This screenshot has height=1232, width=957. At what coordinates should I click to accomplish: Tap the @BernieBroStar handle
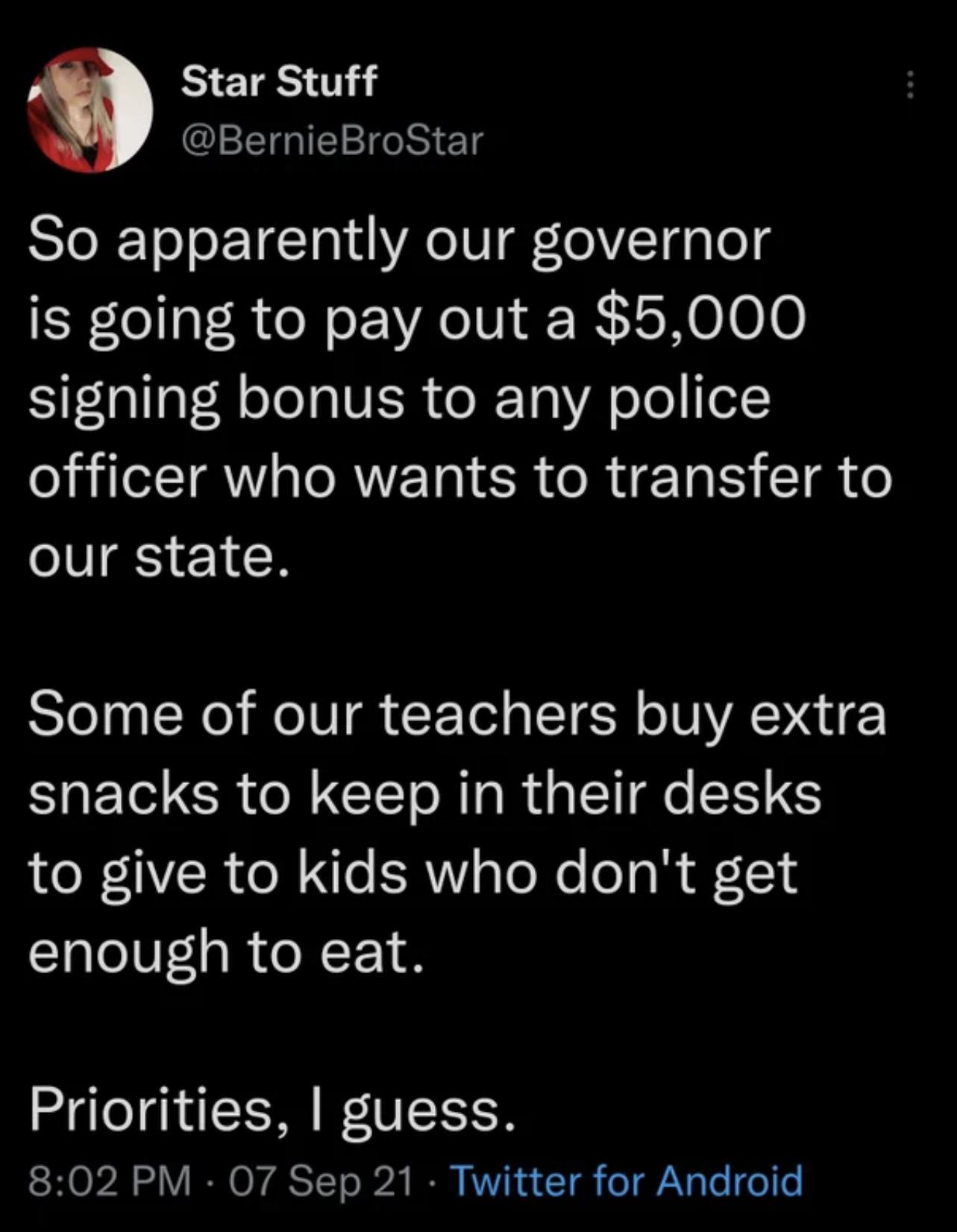[x=333, y=140]
